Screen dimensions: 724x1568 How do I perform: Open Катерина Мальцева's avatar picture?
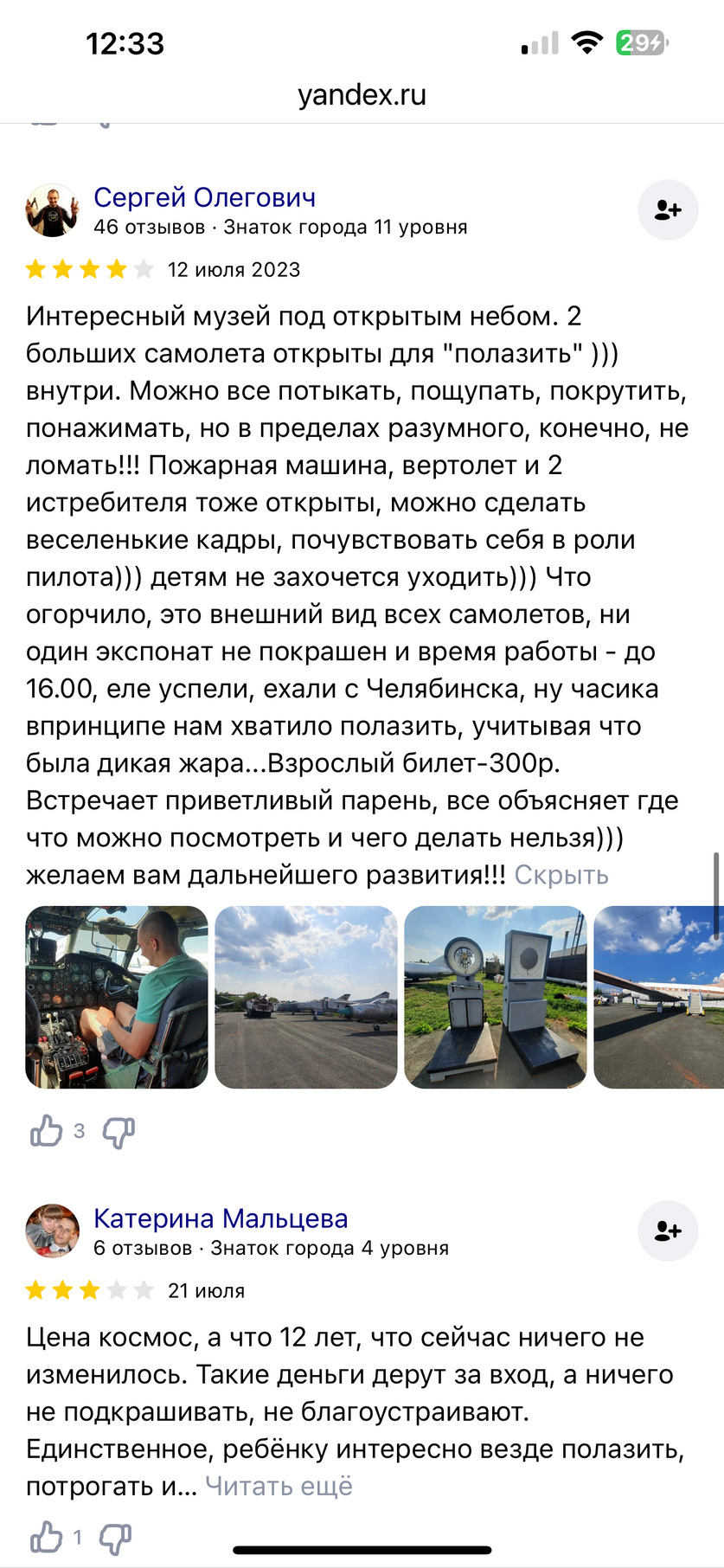[x=52, y=1231]
